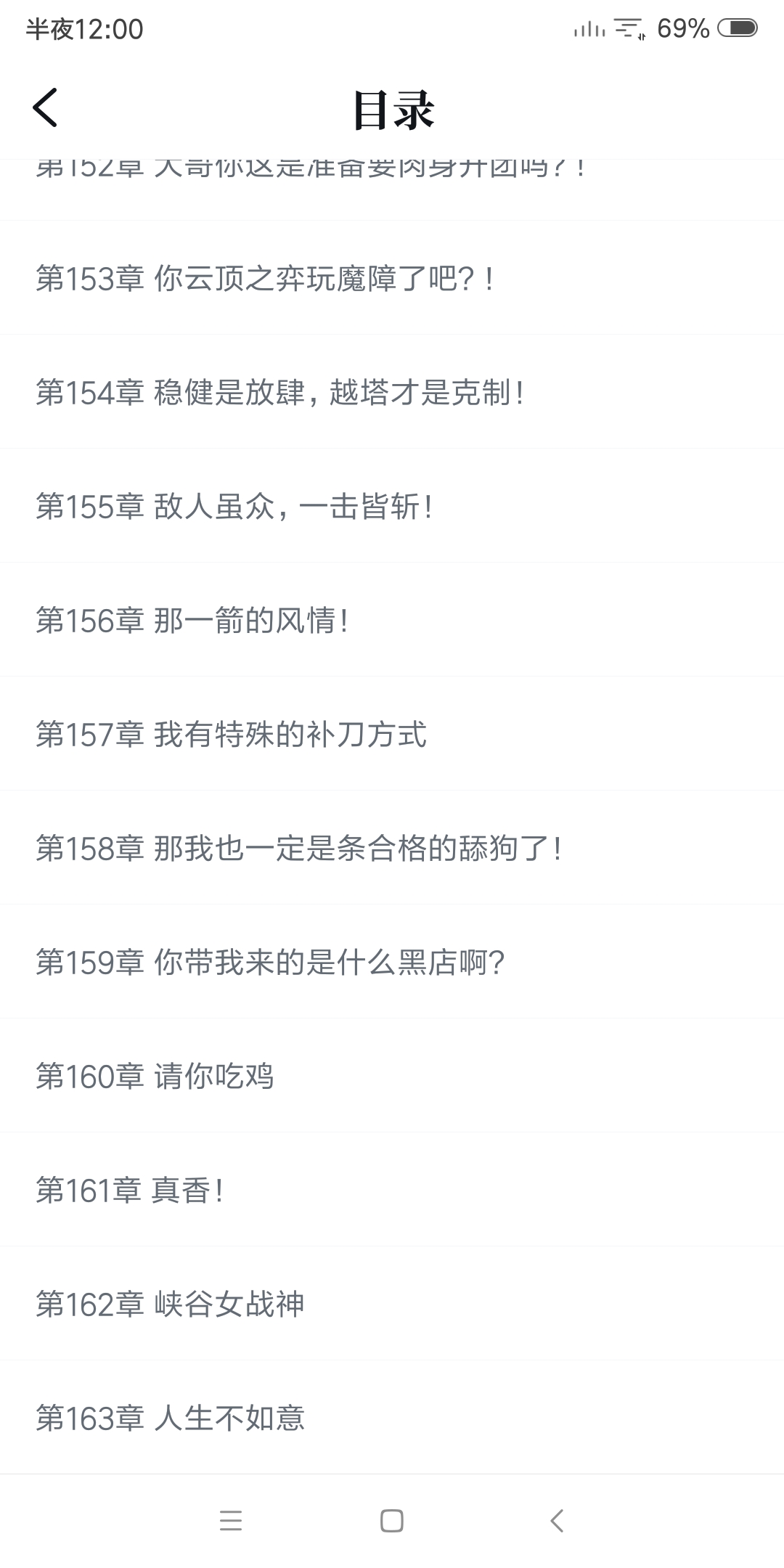Image resolution: width=784 pixels, height=1568 pixels.
Task: Open chapter 第153章 你云顶之弈玩魔障了吧
Action: [x=392, y=278]
